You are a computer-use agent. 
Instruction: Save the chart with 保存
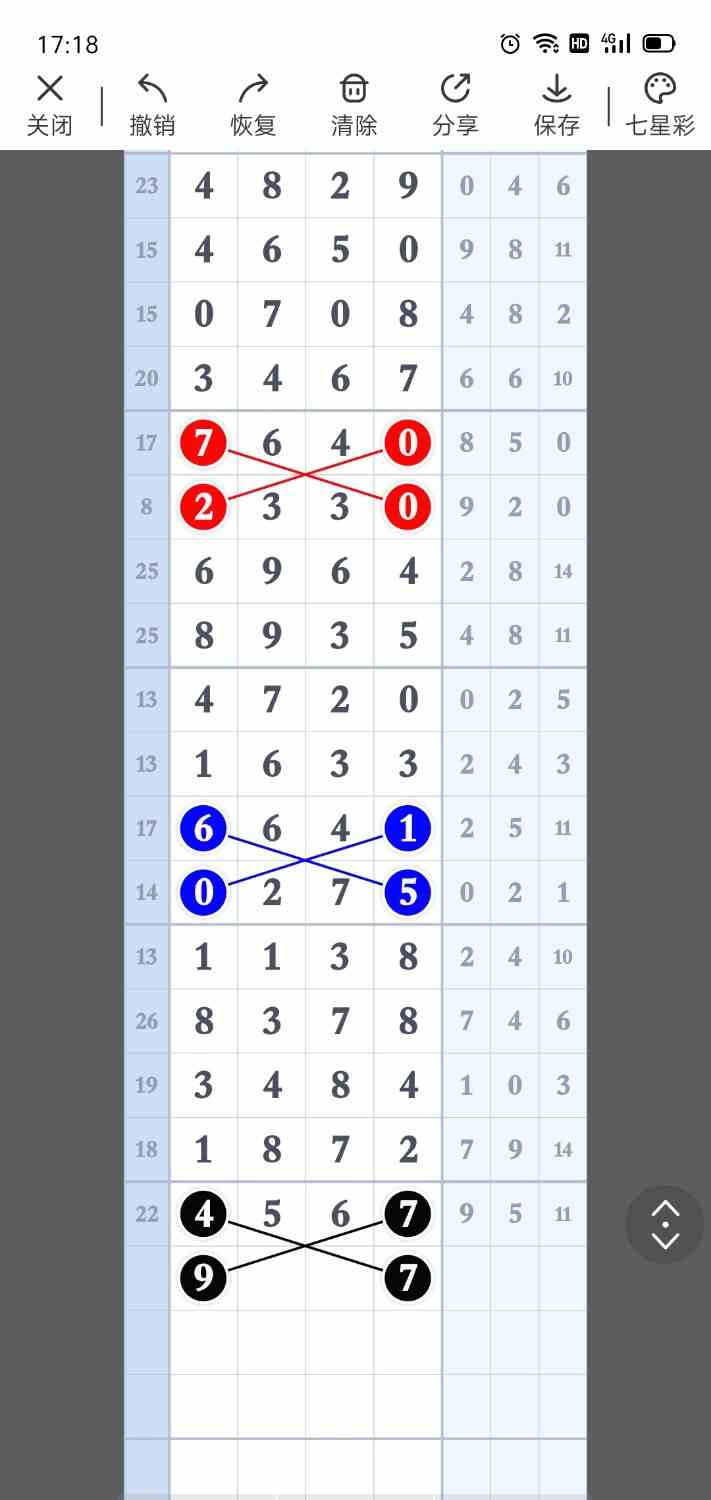pos(556,104)
